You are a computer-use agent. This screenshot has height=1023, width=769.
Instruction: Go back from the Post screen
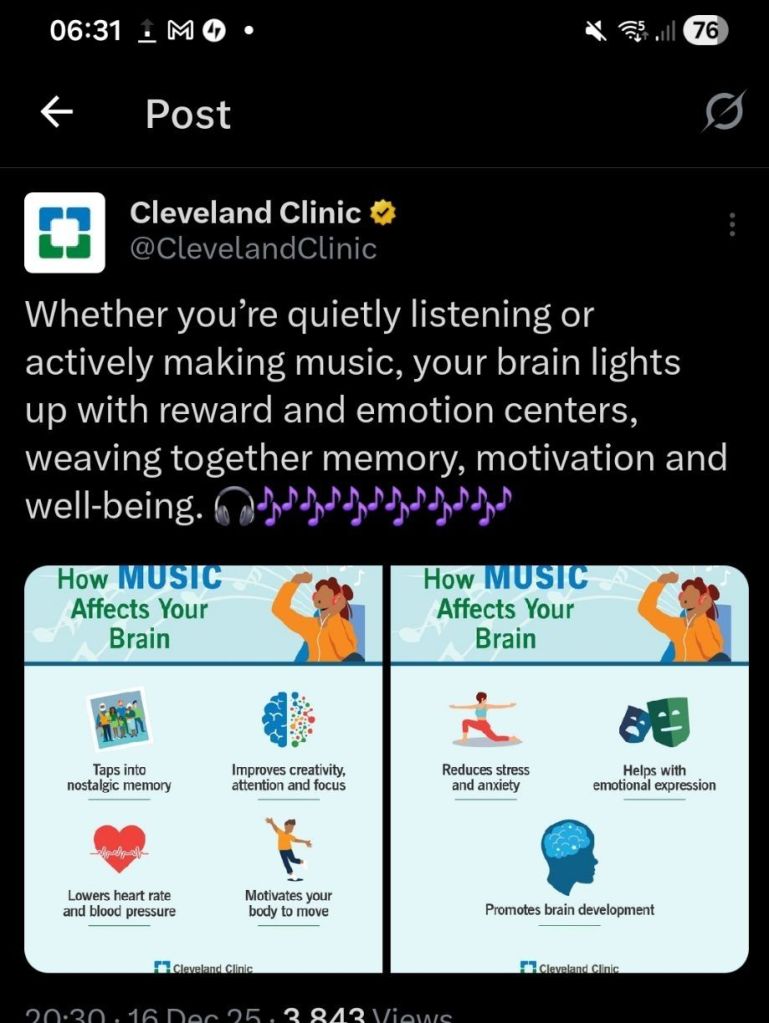[57, 113]
